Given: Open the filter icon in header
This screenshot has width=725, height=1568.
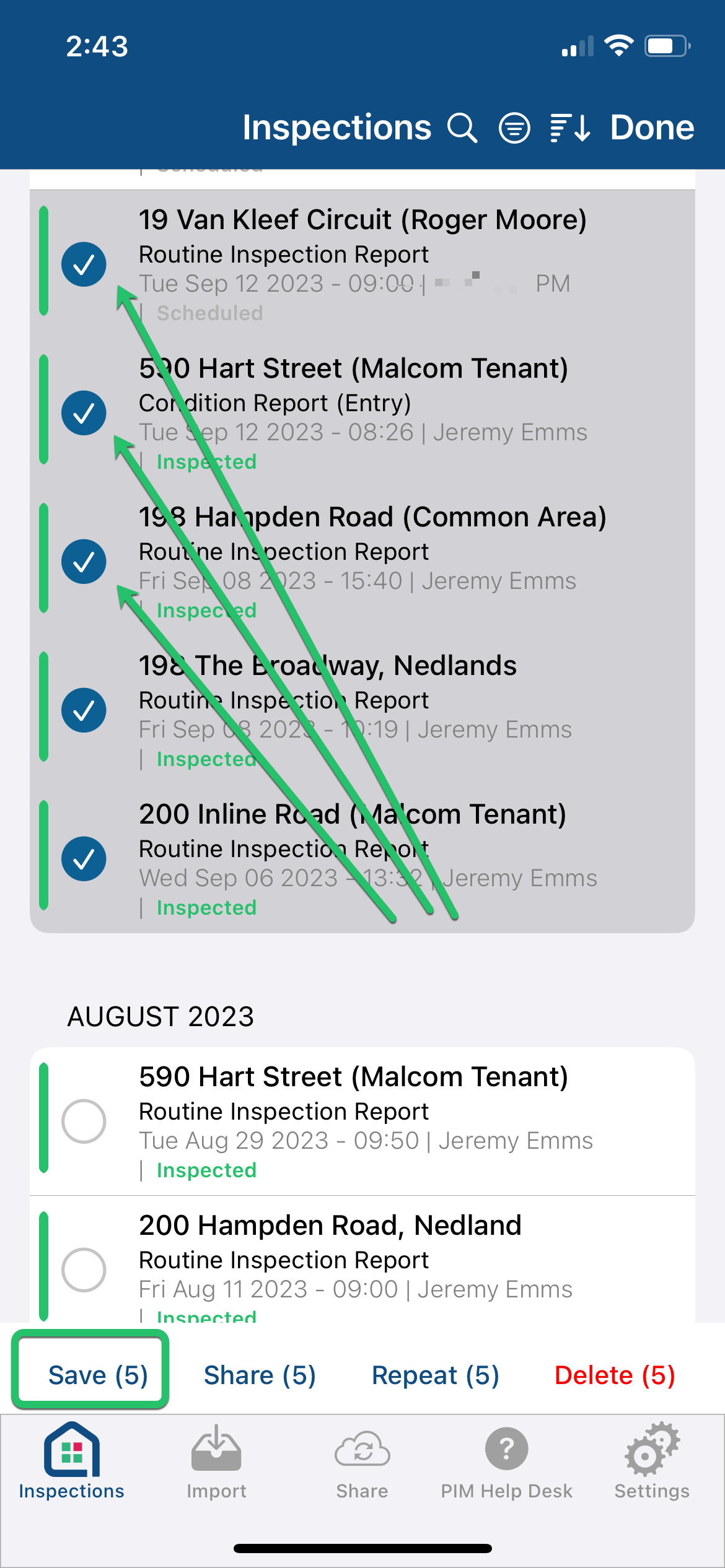Looking at the screenshot, I should (x=514, y=128).
